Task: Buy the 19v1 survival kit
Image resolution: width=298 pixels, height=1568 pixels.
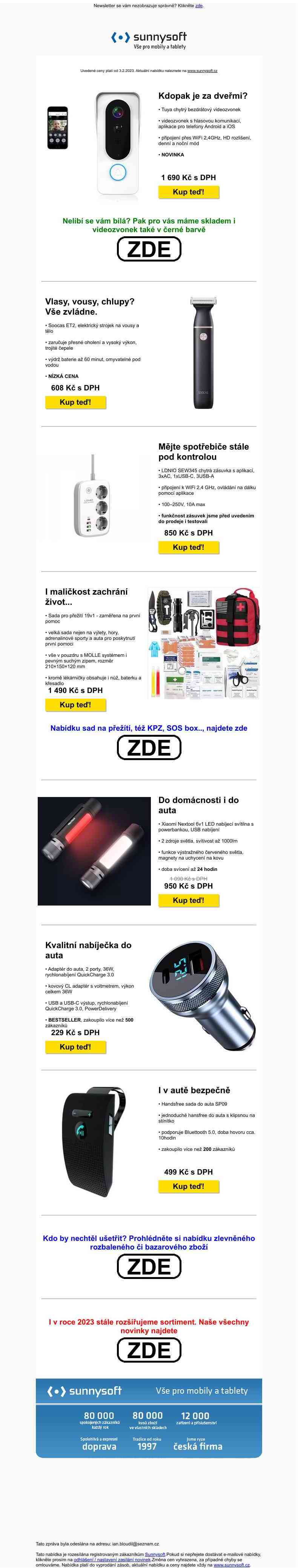Action: 75,705
